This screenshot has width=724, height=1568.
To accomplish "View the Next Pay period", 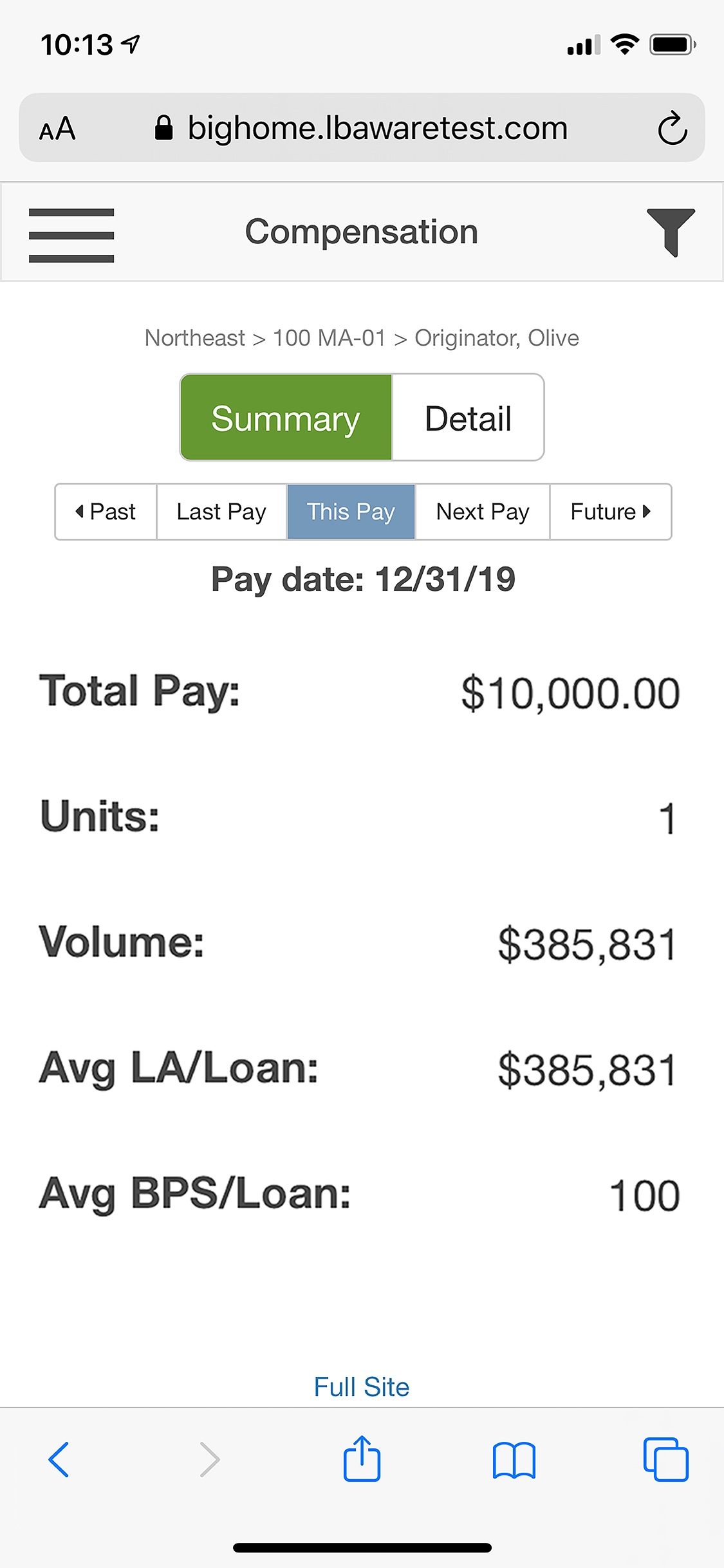I will 483,512.
